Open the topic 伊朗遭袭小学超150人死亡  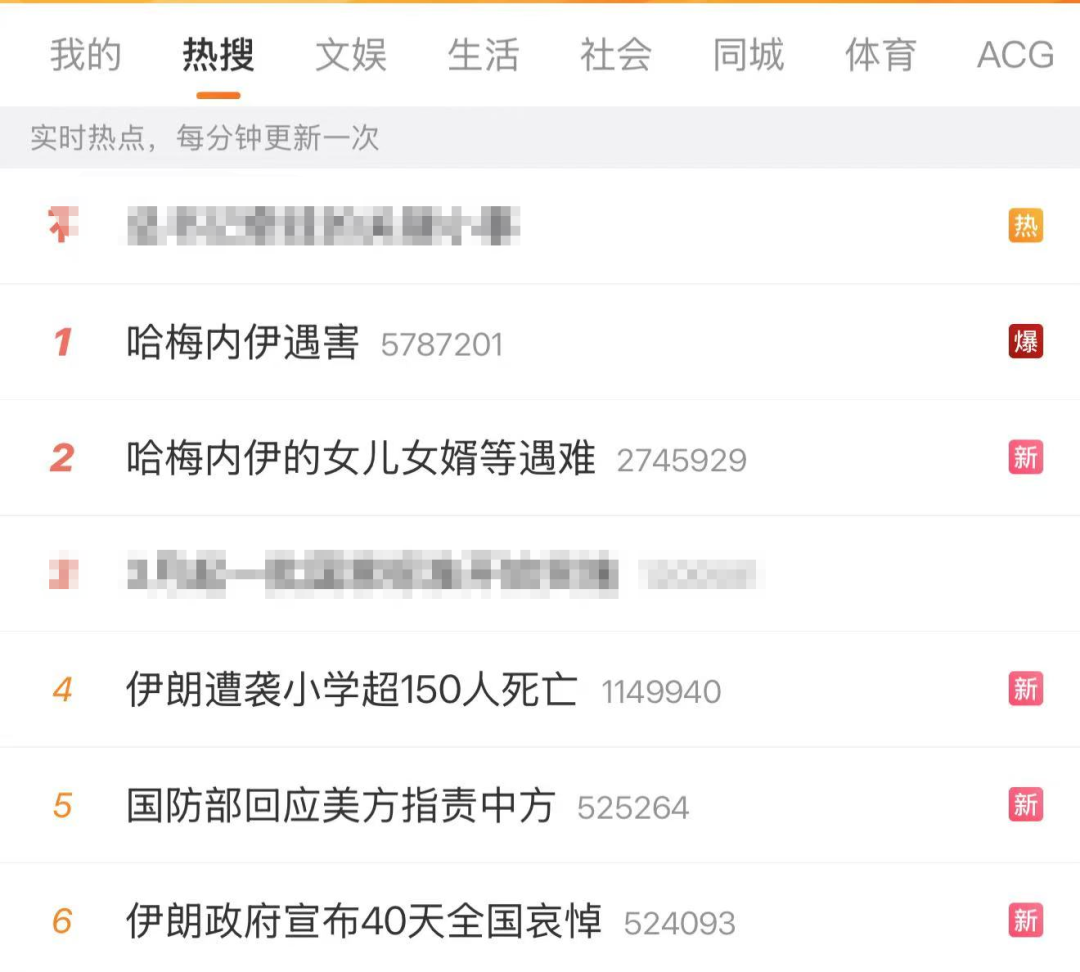click(x=352, y=690)
